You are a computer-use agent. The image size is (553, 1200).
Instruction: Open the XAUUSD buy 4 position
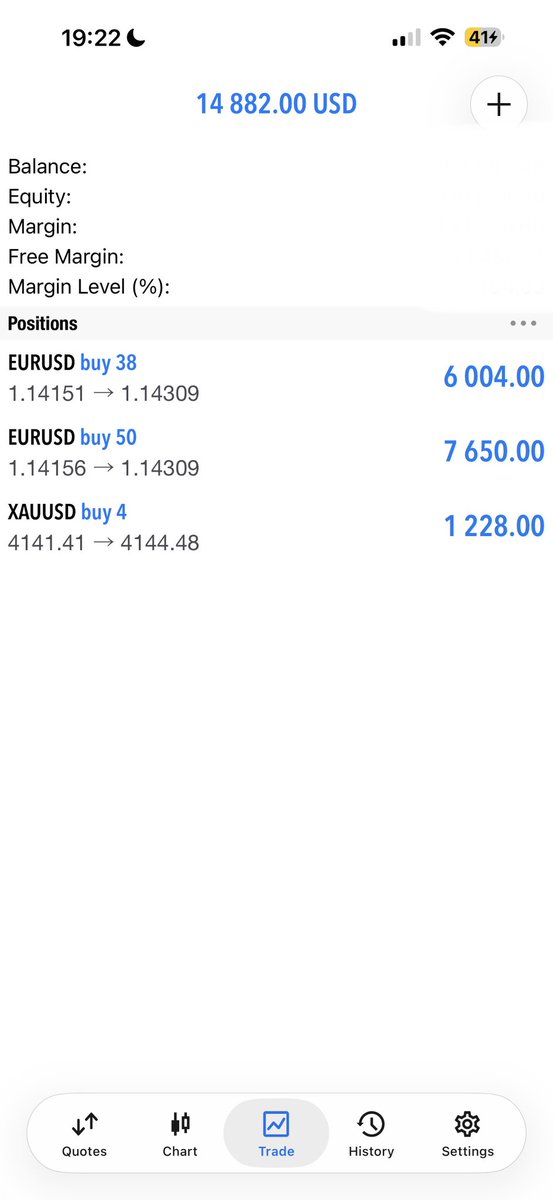(276, 527)
